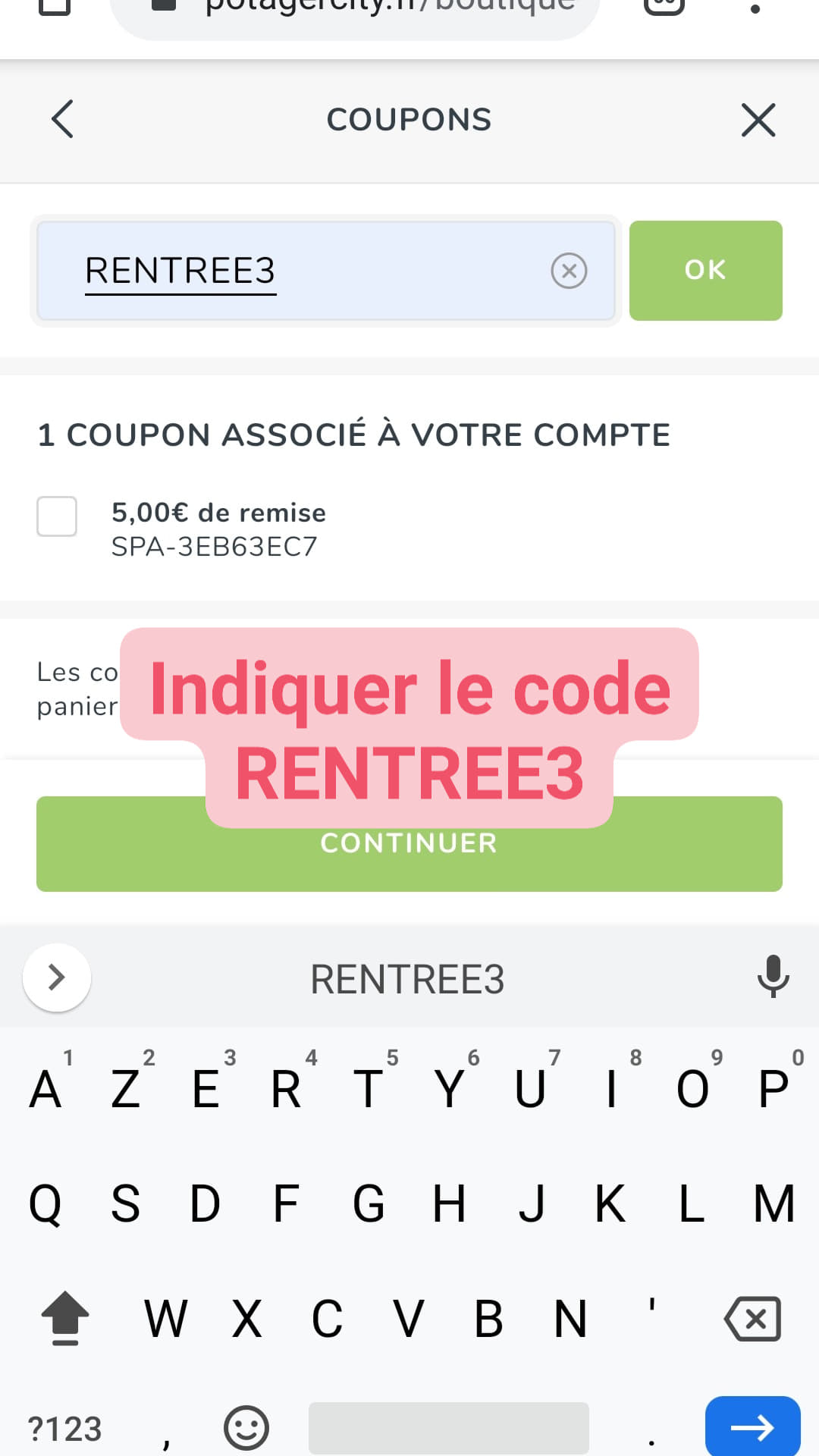Viewport: 819px width, 1456px height.
Task: Tap the shift key on the keyboard
Action: point(65,1318)
